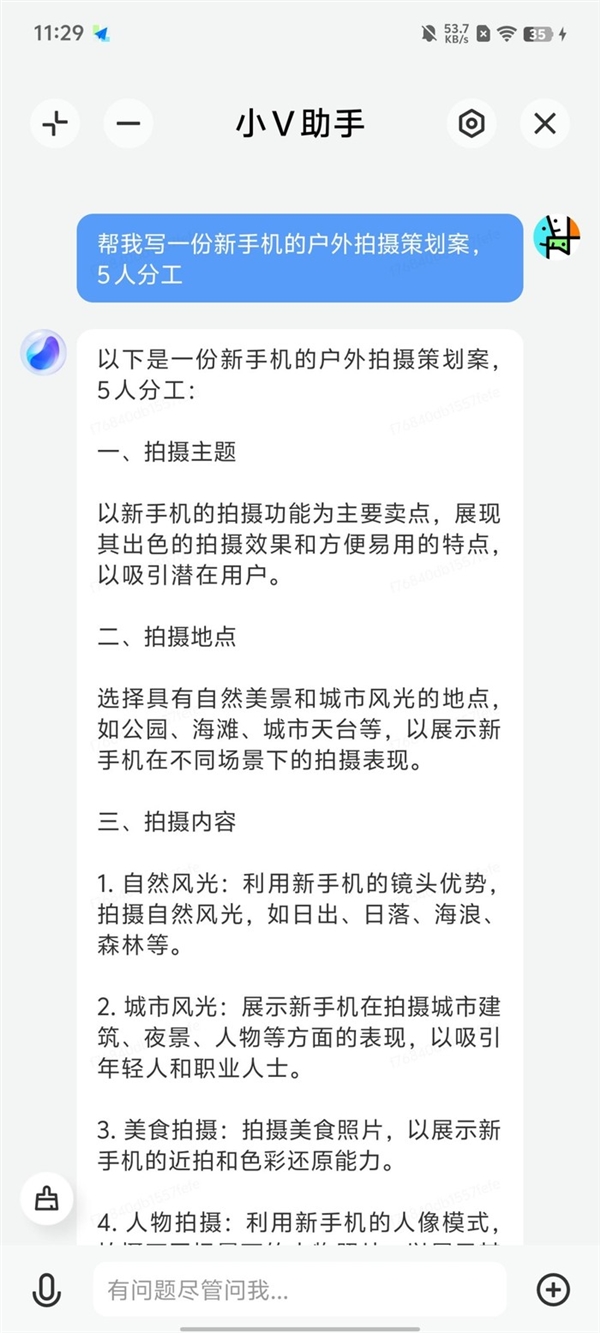Close the 小V助手 window
The height and width of the screenshot is (1333, 600).
545,124
